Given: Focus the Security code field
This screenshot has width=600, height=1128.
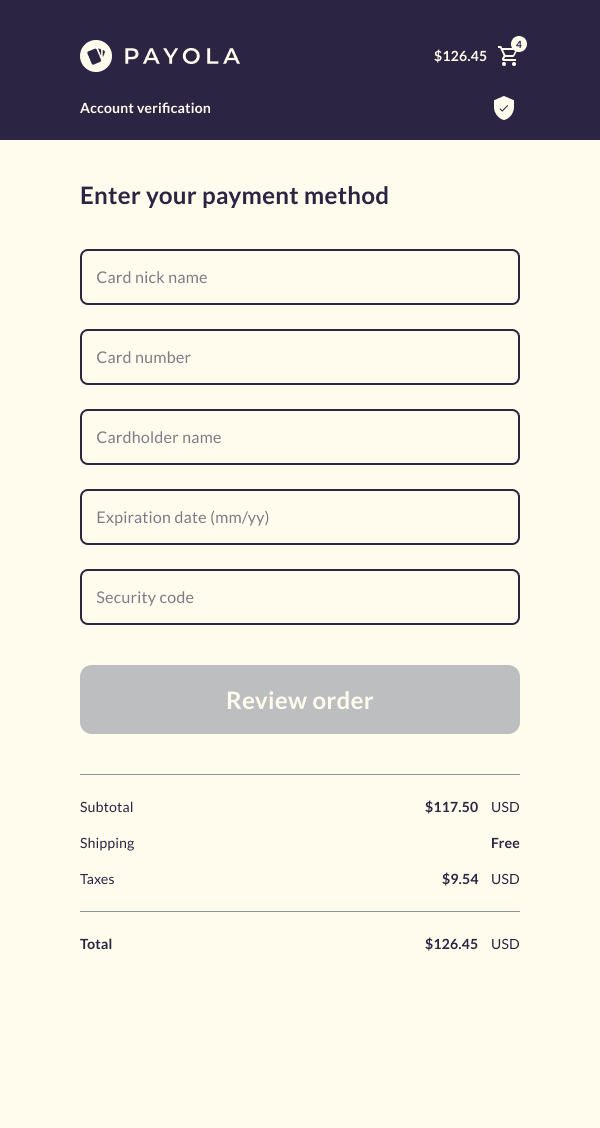Looking at the screenshot, I should (x=300, y=597).
